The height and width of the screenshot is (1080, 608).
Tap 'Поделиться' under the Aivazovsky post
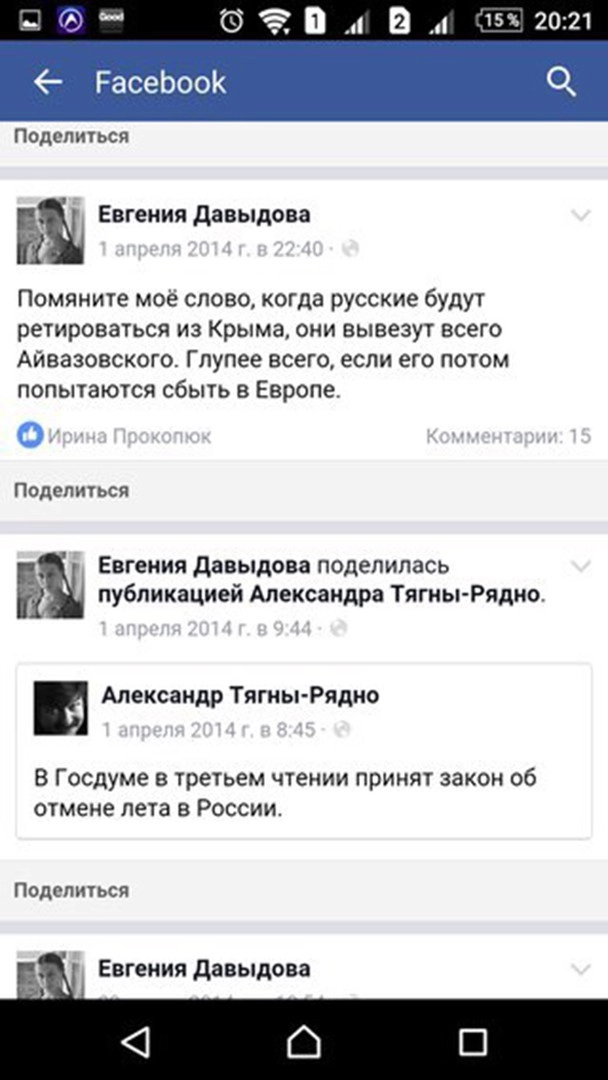click(x=71, y=490)
